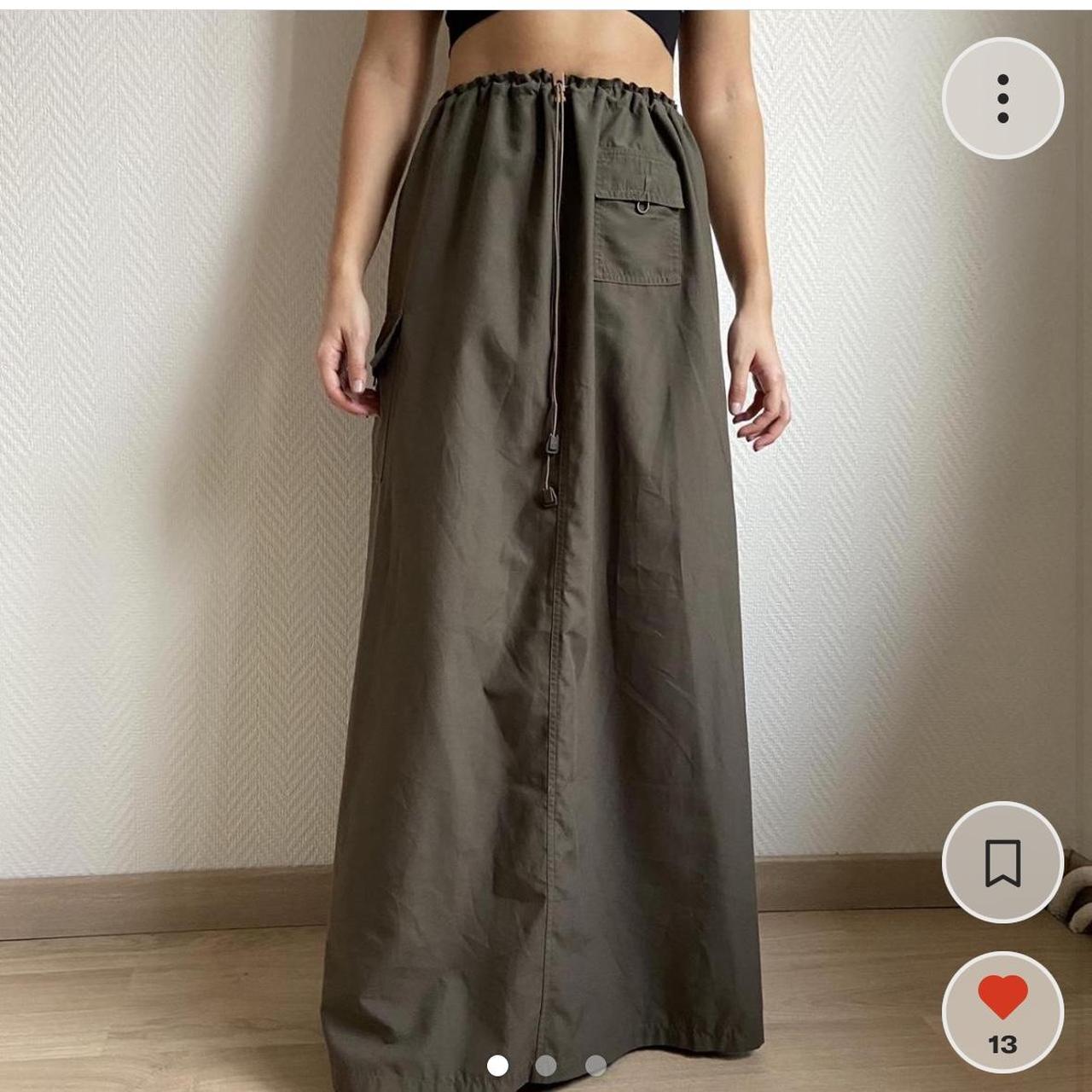The width and height of the screenshot is (1092, 1092).
Task: Open the skirt product photo fullscreen
Action: [x=546, y=546]
